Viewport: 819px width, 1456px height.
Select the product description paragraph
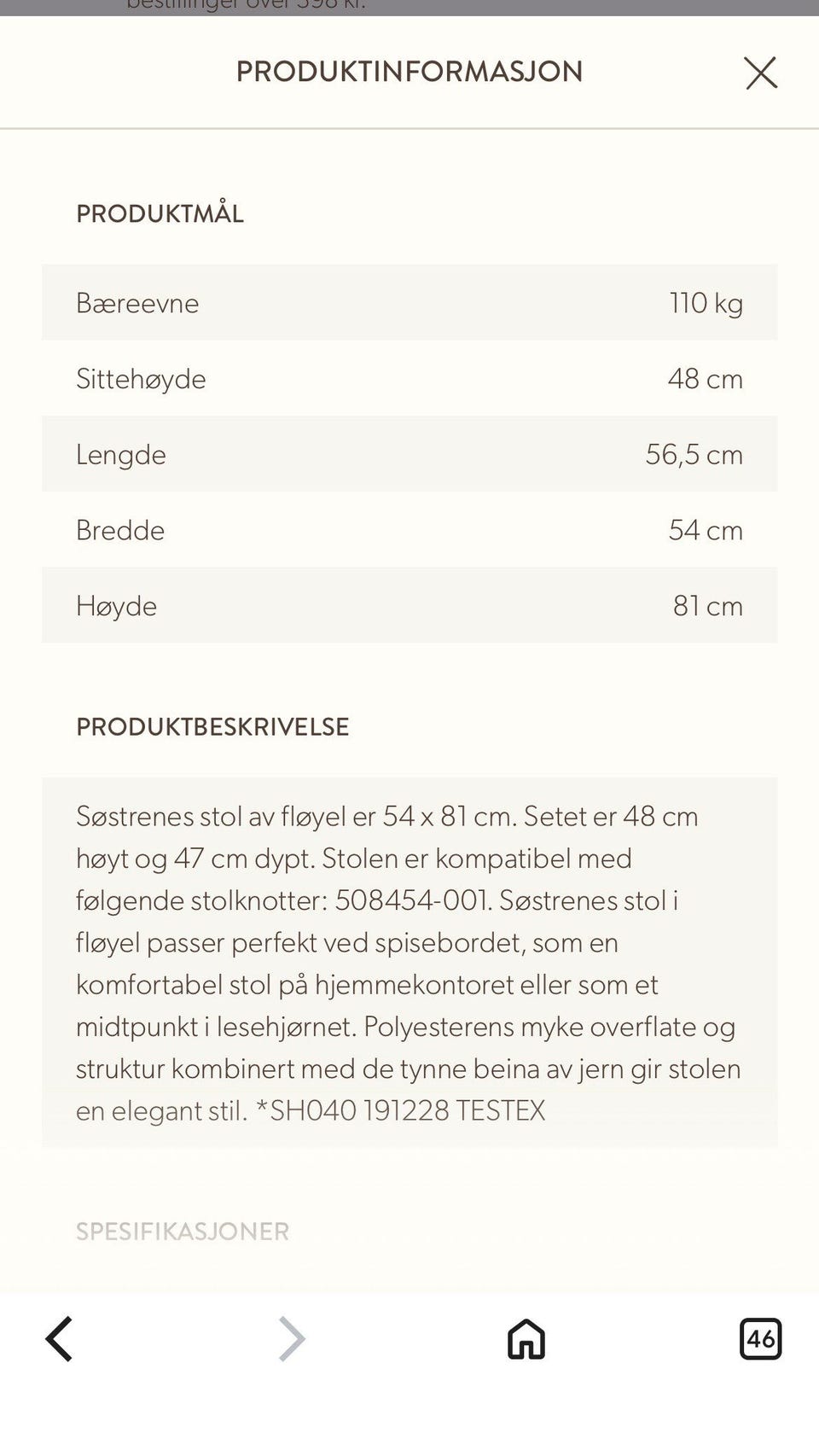click(409, 963)
